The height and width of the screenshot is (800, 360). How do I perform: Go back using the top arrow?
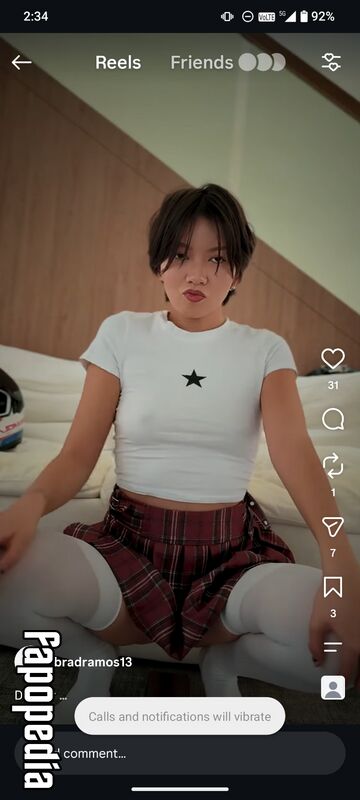click(21, 62)
